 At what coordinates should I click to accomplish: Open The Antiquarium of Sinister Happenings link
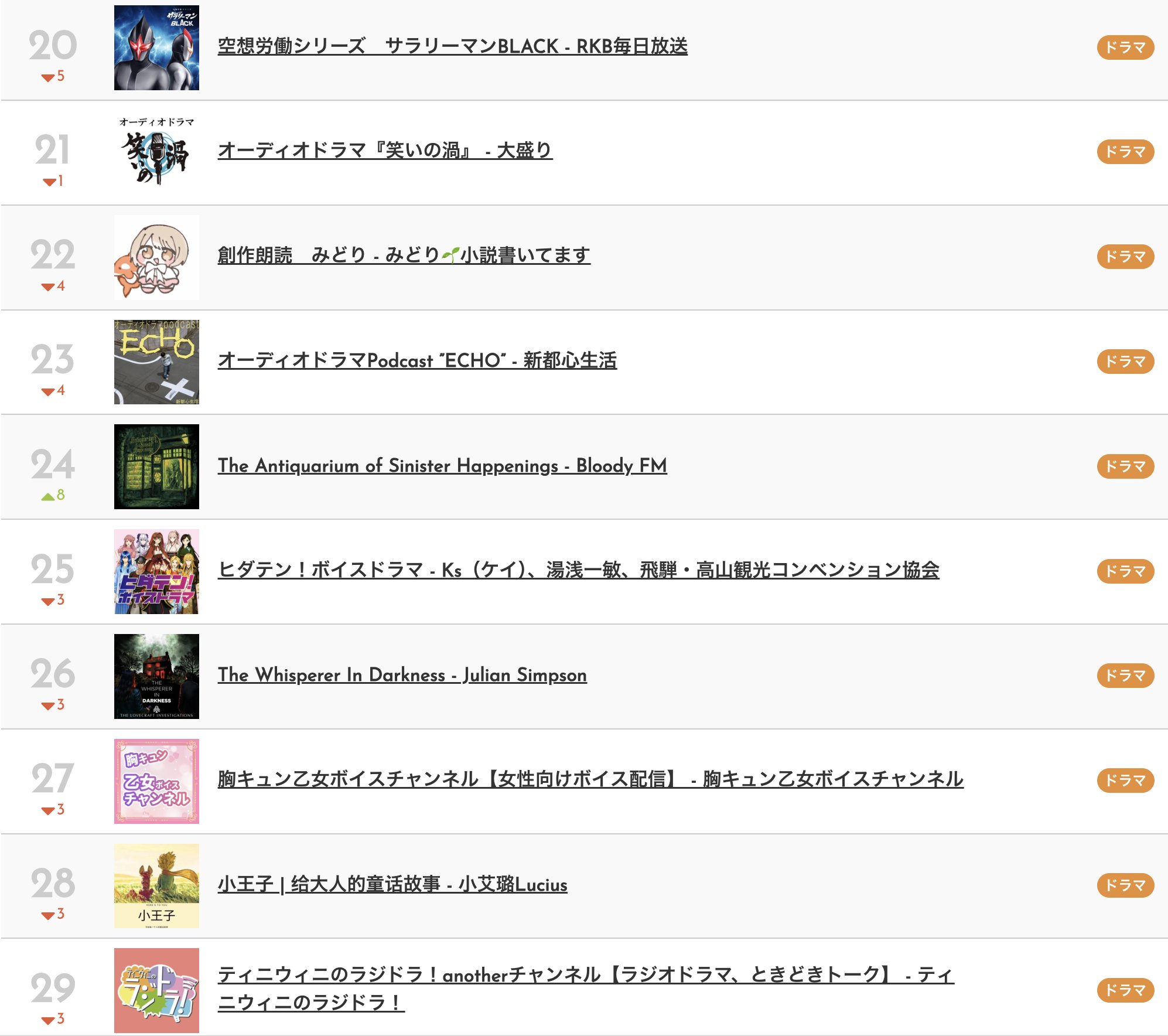[x=442, y=466]
